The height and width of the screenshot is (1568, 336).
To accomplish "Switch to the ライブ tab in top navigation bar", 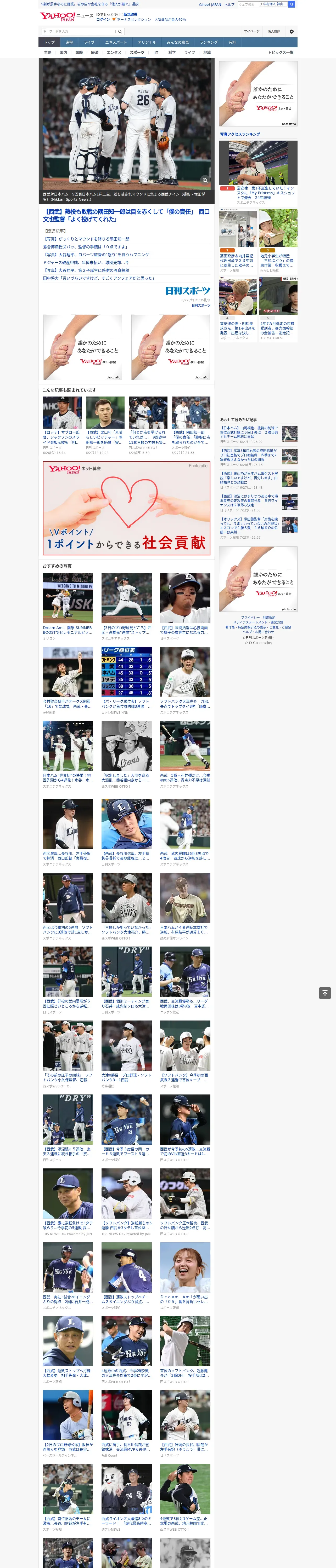I will tap(89, 43).
